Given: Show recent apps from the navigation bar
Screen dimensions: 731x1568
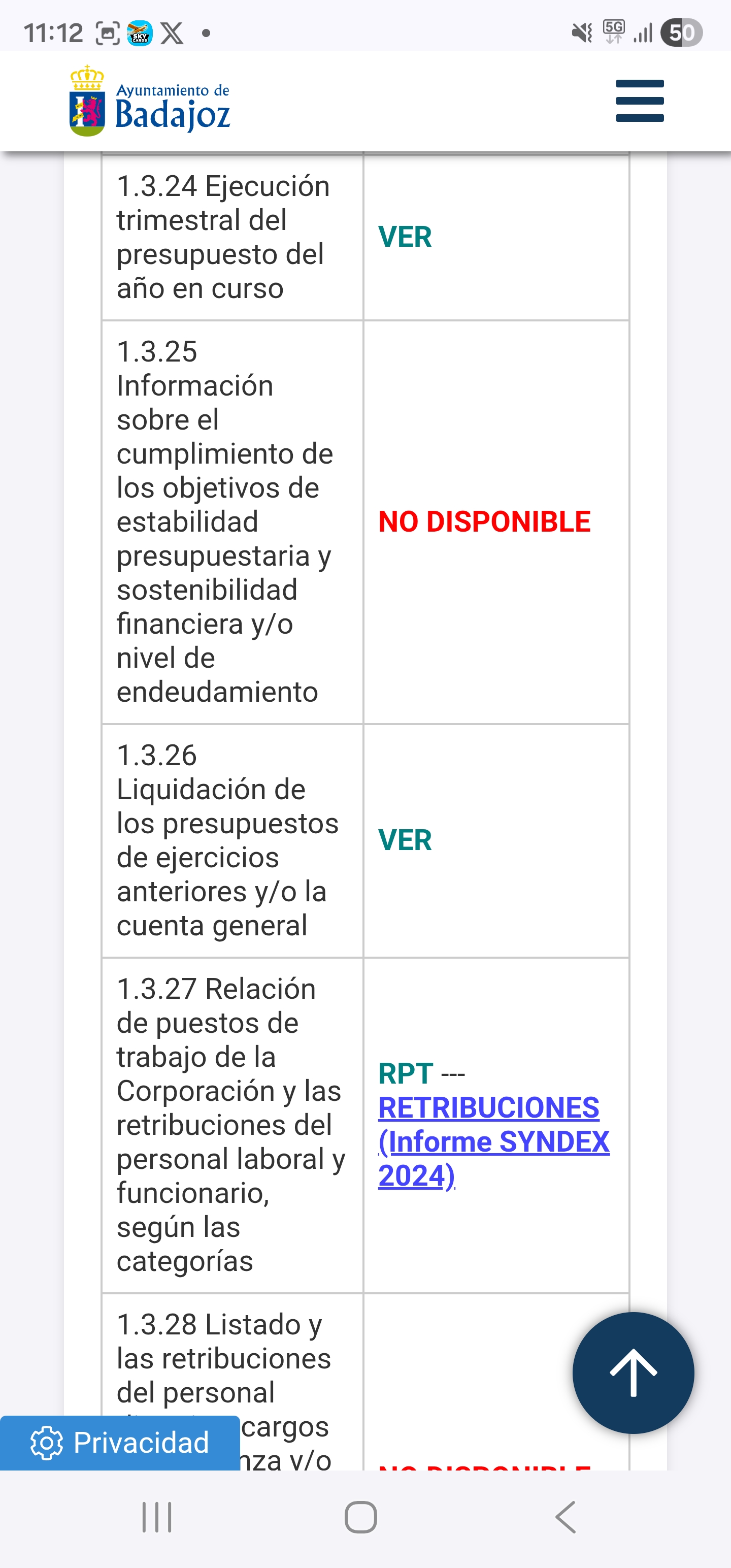Looking at the screenshot, I should [157, 1517].
